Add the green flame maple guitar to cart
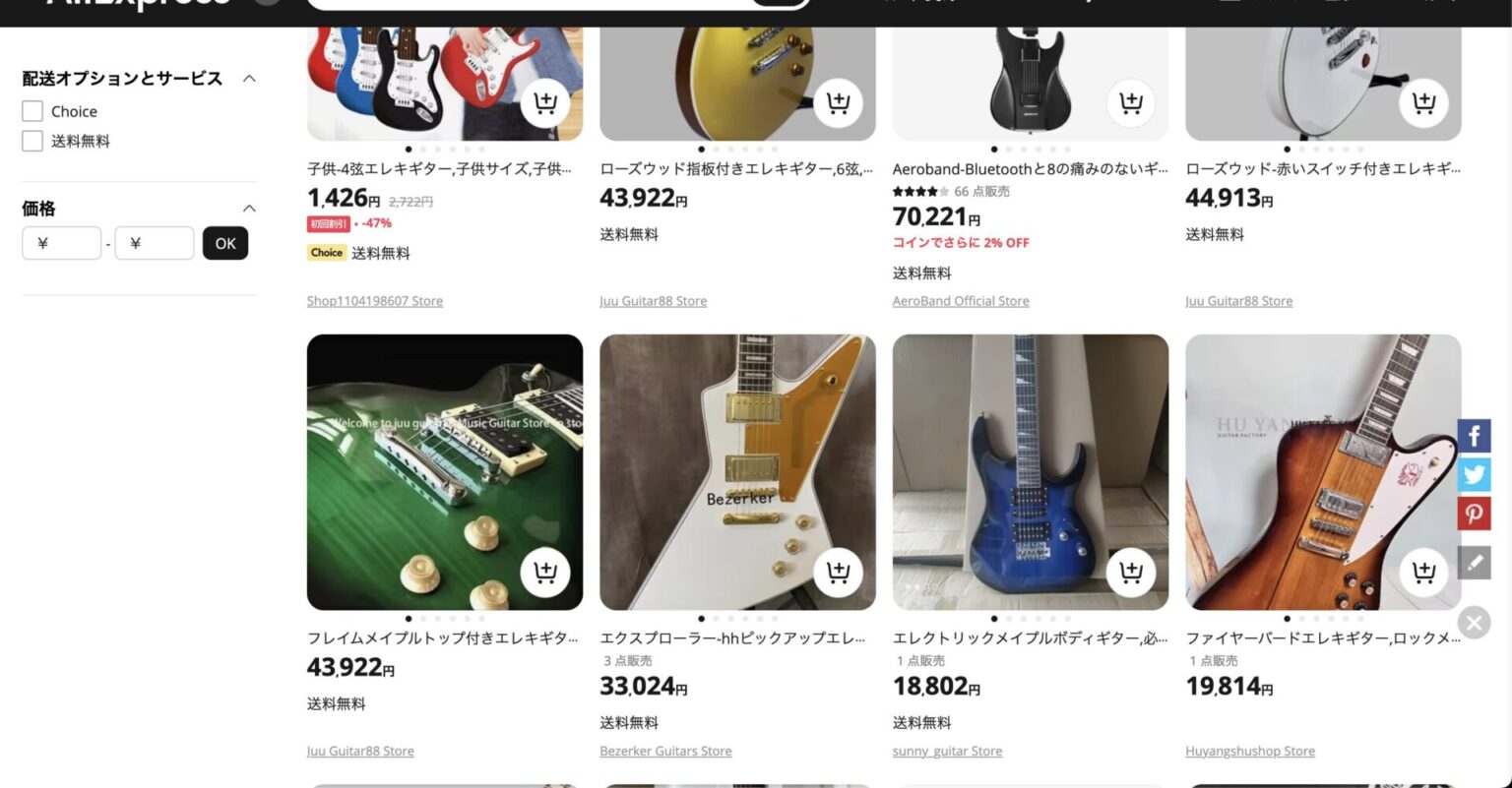The height and width of the screenshot is (788, 1512). (544, 572)
